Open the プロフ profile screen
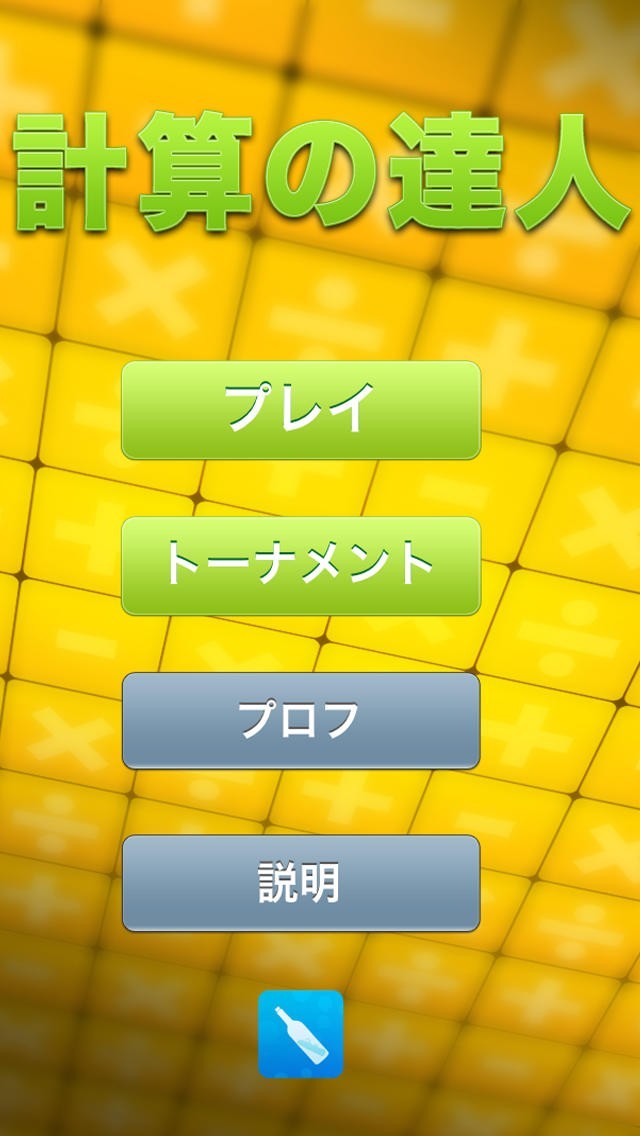 (x=300, y=721)
